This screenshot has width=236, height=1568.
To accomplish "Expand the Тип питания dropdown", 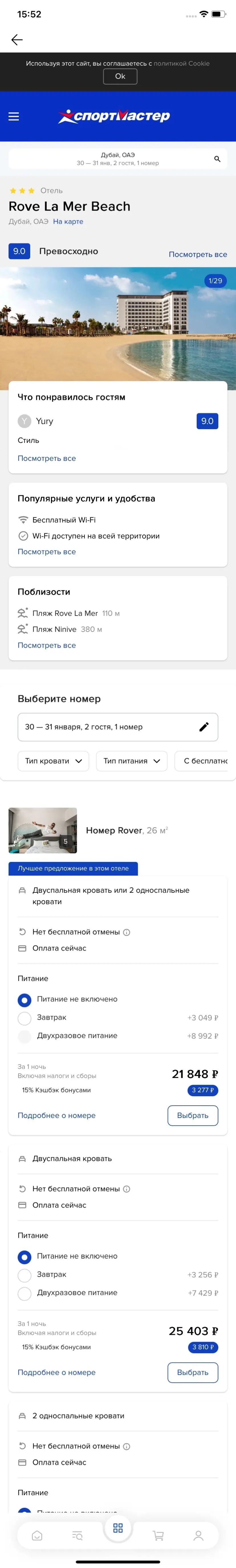I will pos(131,761).
